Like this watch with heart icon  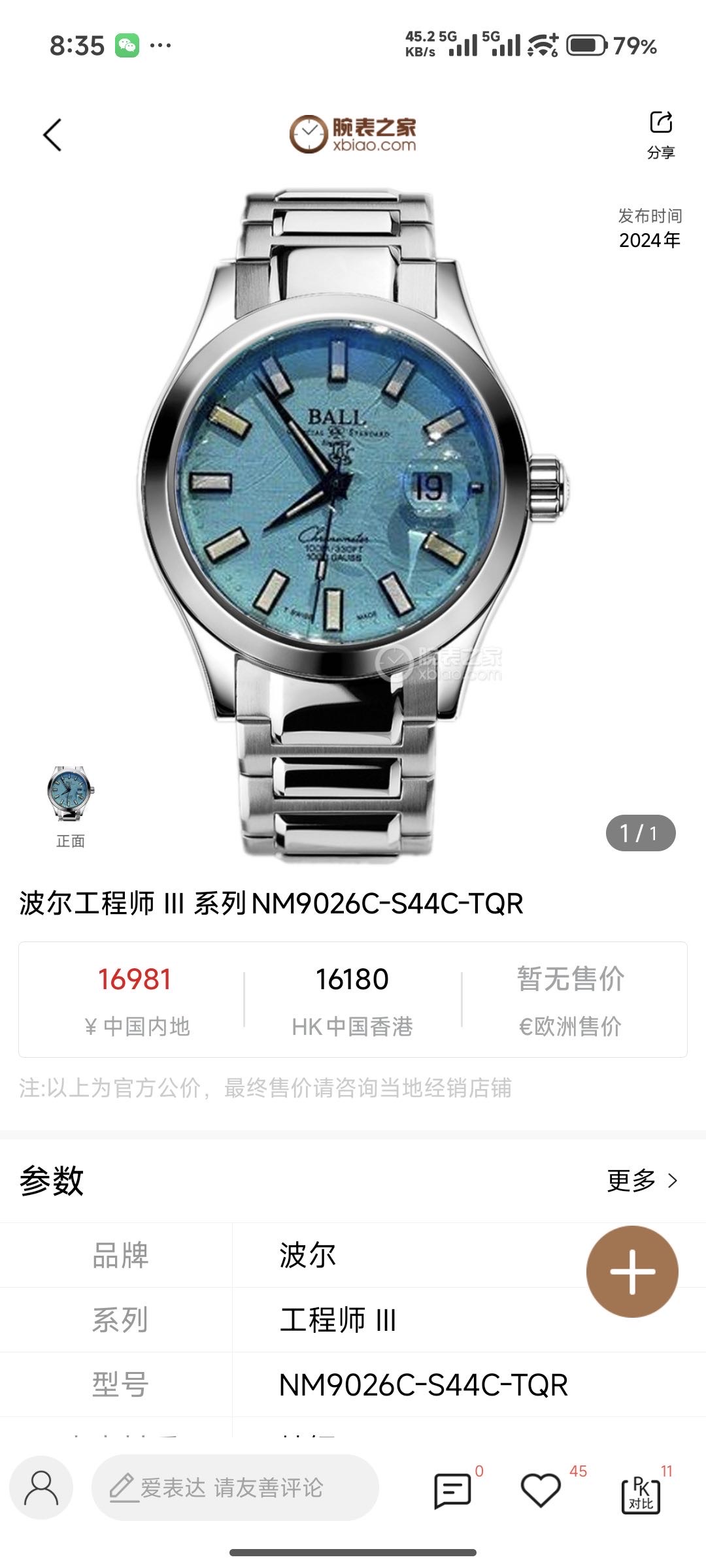pos(540,1490)
